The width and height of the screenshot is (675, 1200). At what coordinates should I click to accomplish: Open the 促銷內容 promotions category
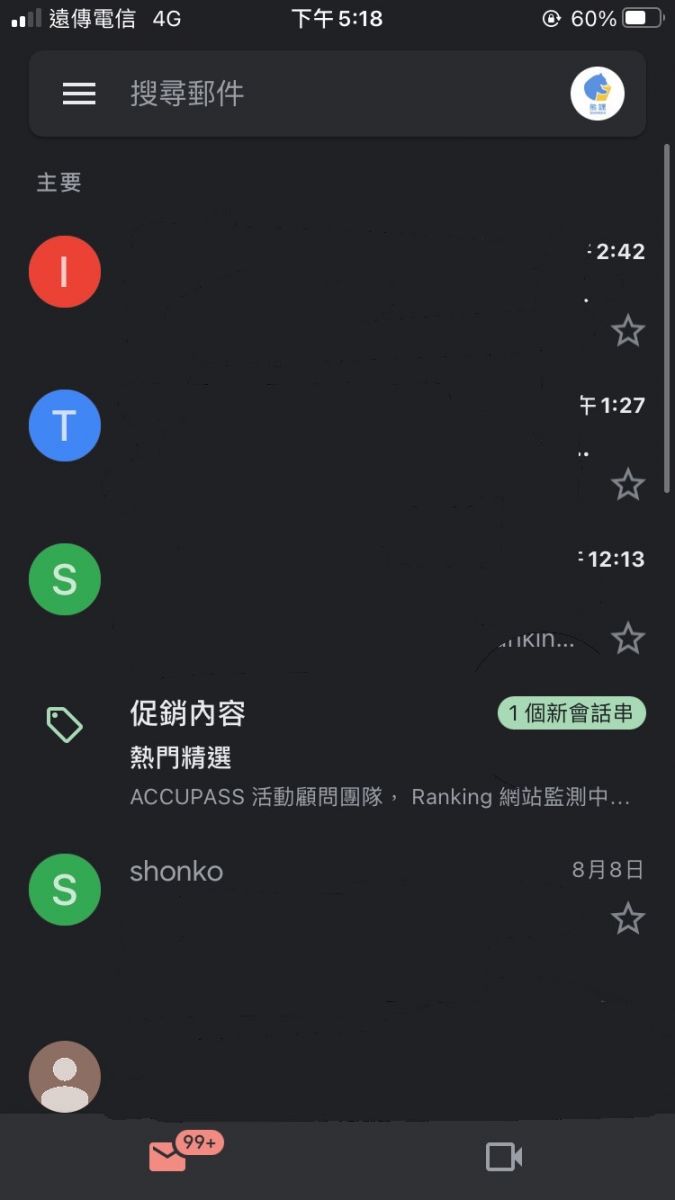pos(380,755)
